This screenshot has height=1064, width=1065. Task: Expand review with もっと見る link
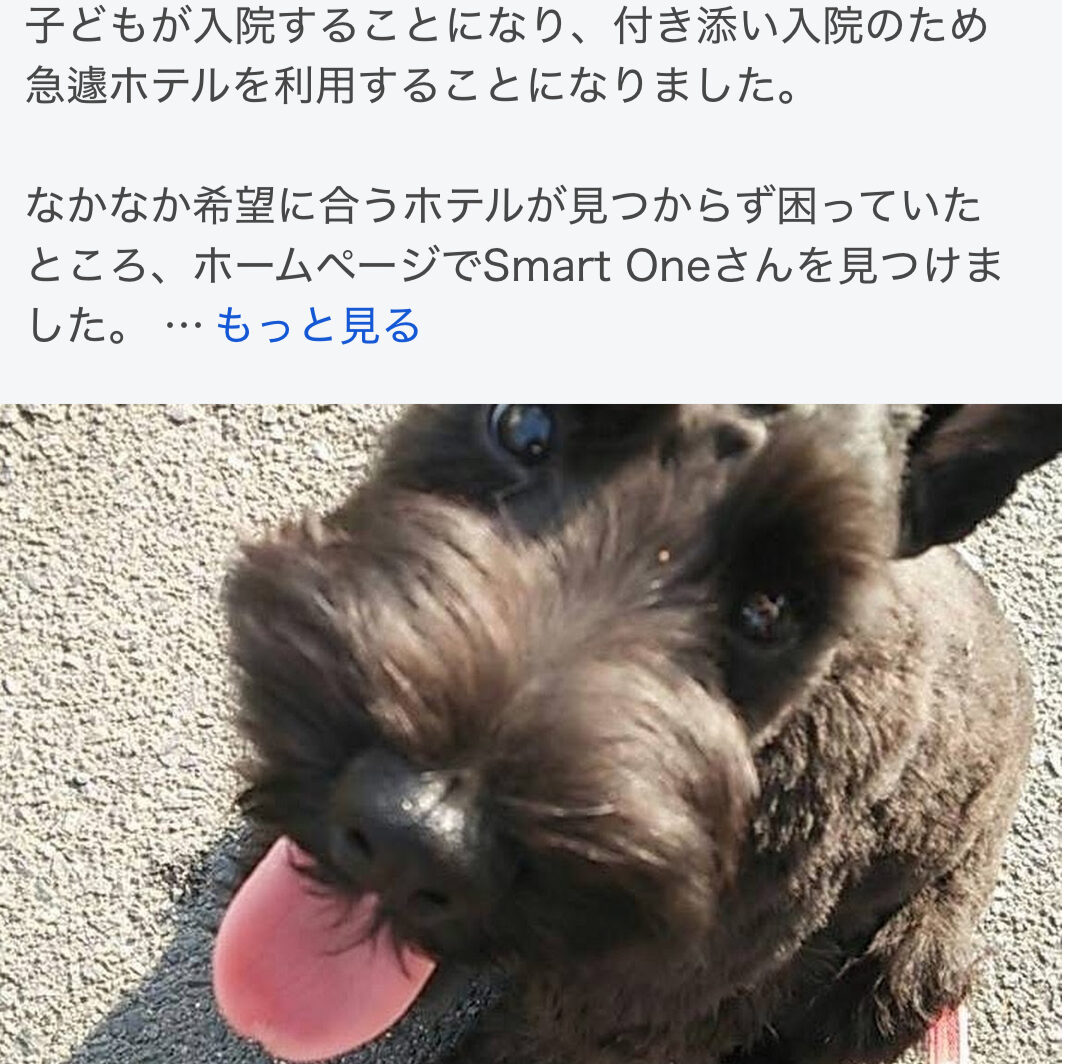click(x=318, y=326)
